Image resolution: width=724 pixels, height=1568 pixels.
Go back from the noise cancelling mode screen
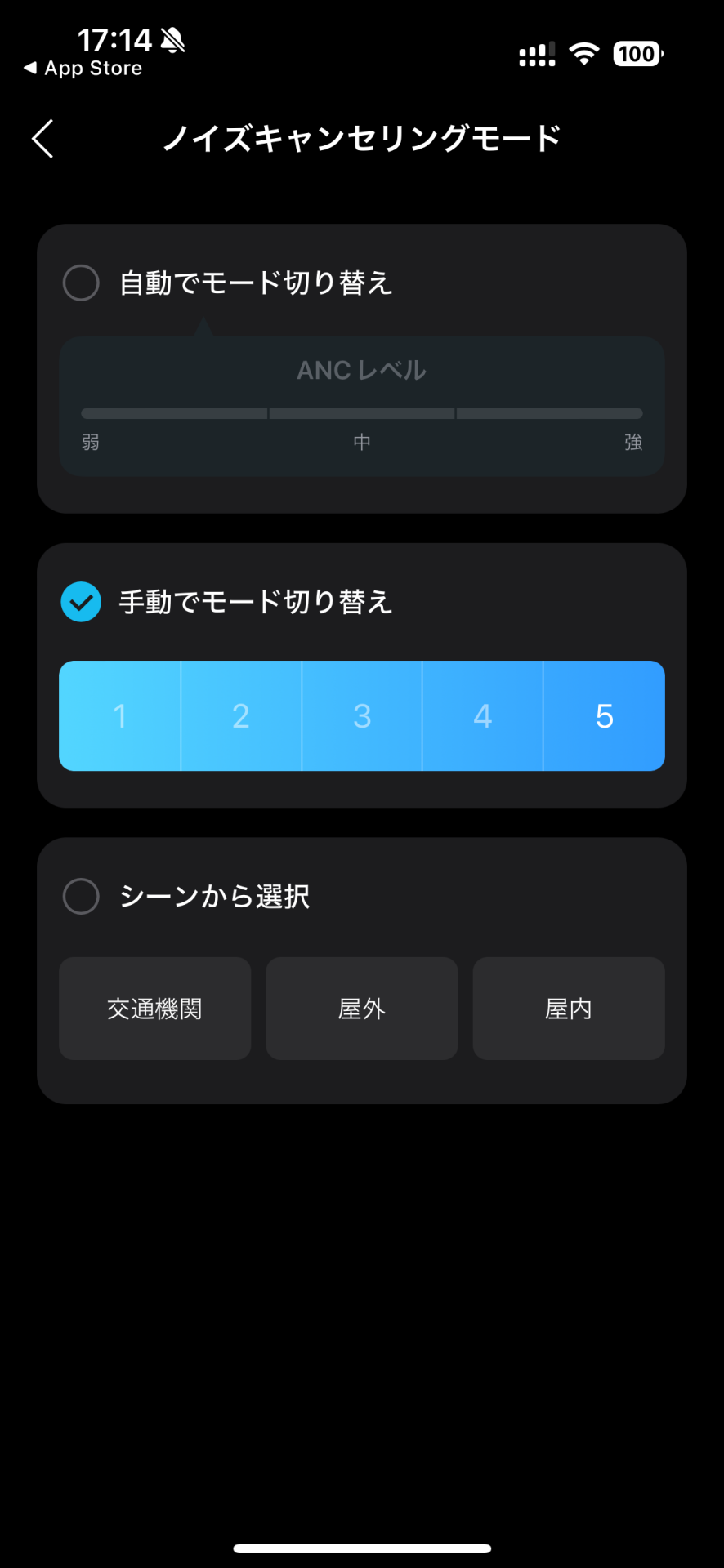[x=43, y=139]
